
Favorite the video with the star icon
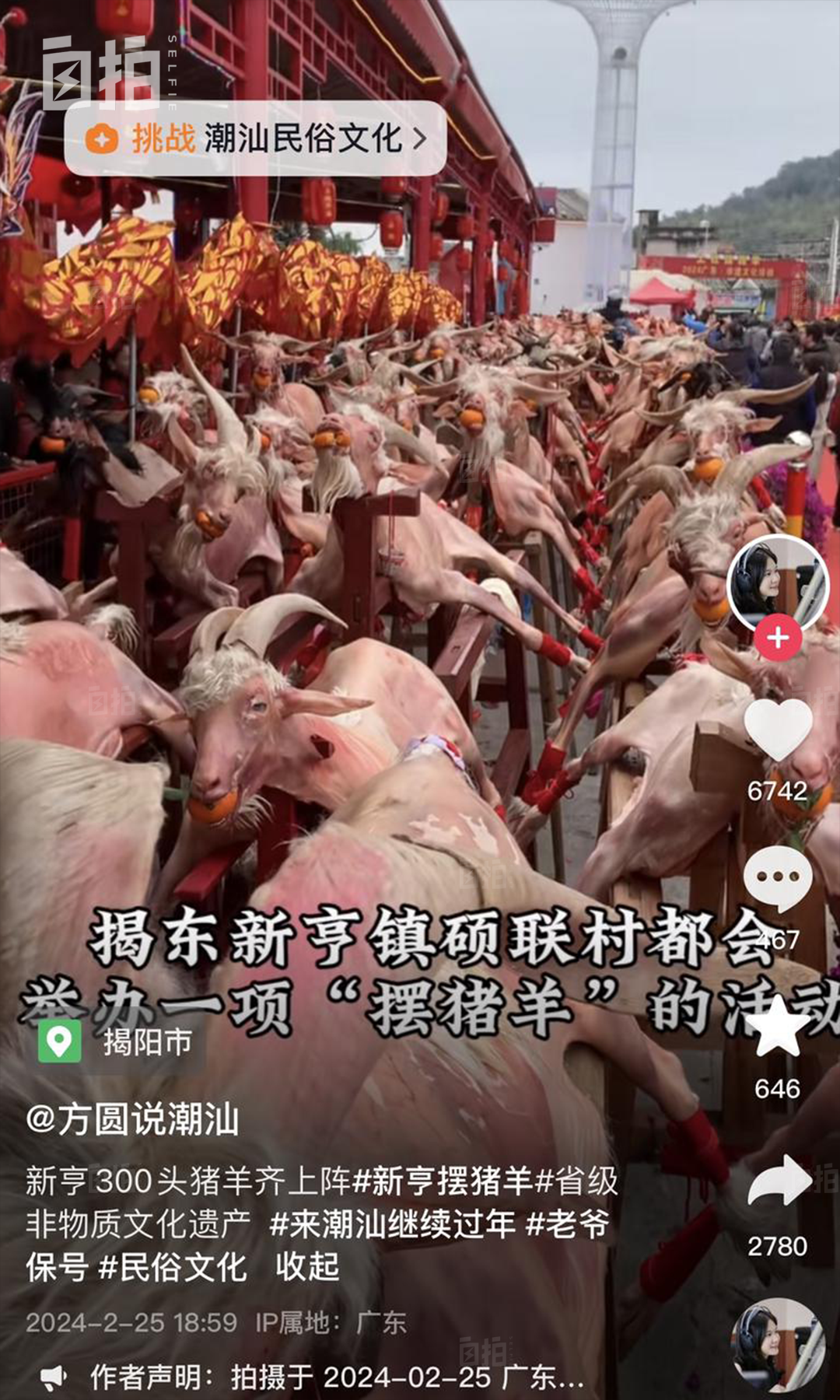tap(778, 1027)
